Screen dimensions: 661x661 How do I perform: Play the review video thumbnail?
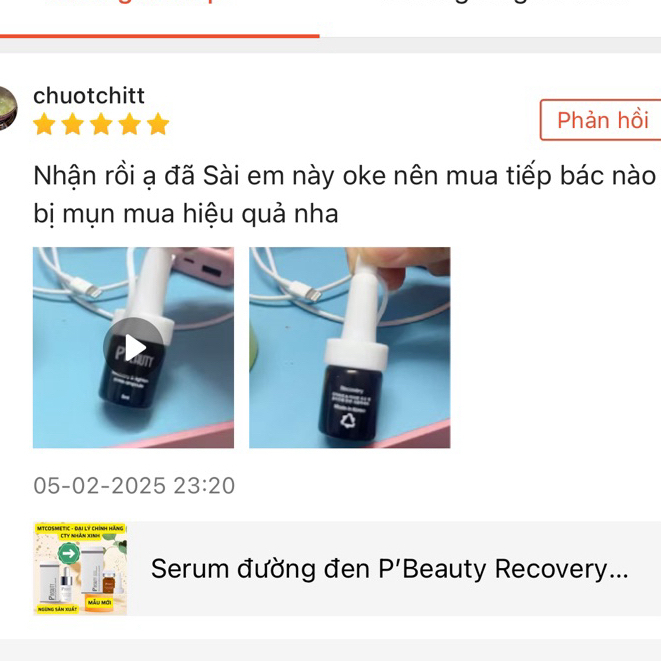coord(133,347)
